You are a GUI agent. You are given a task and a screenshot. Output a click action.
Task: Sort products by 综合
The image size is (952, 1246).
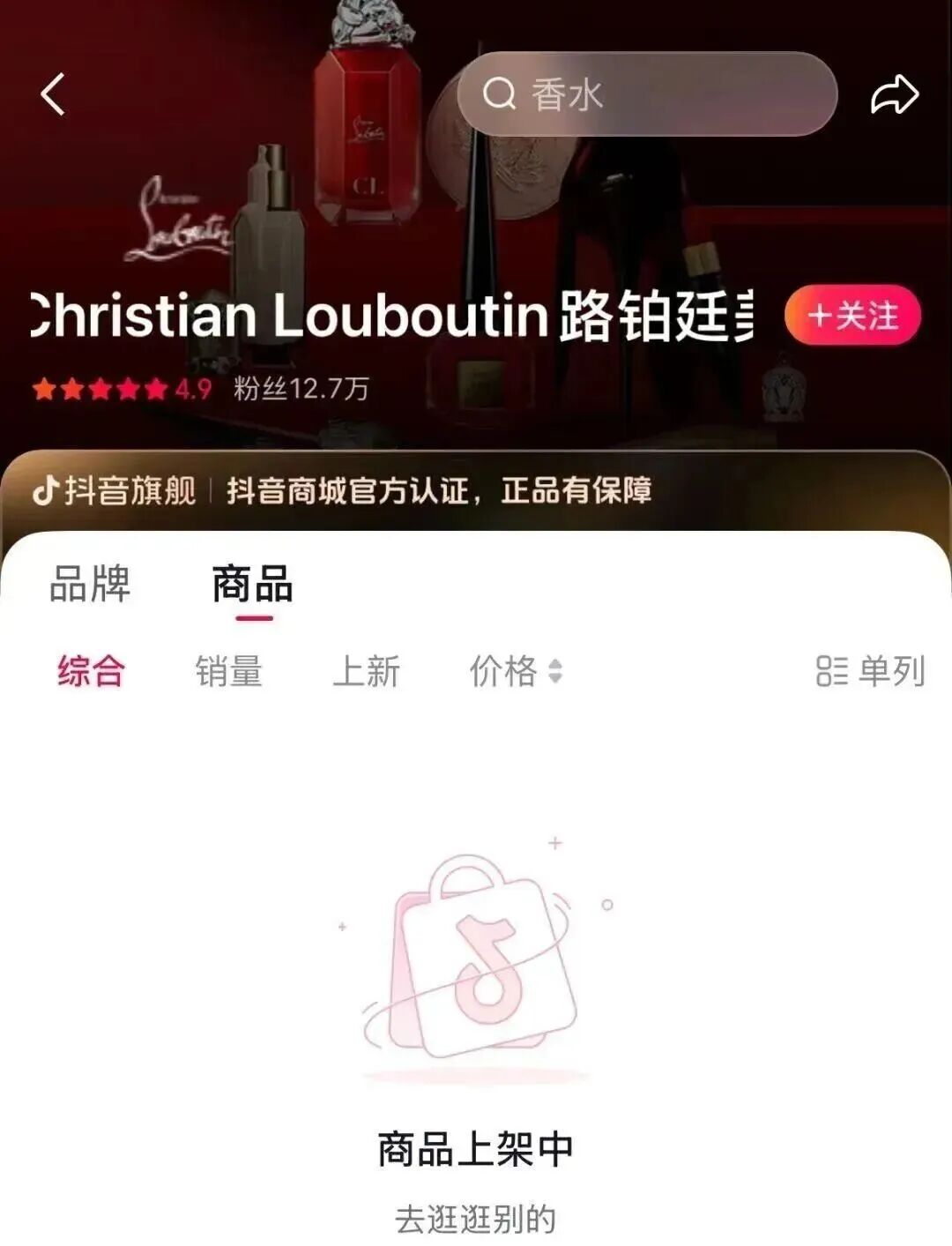[x=91, y=671]
